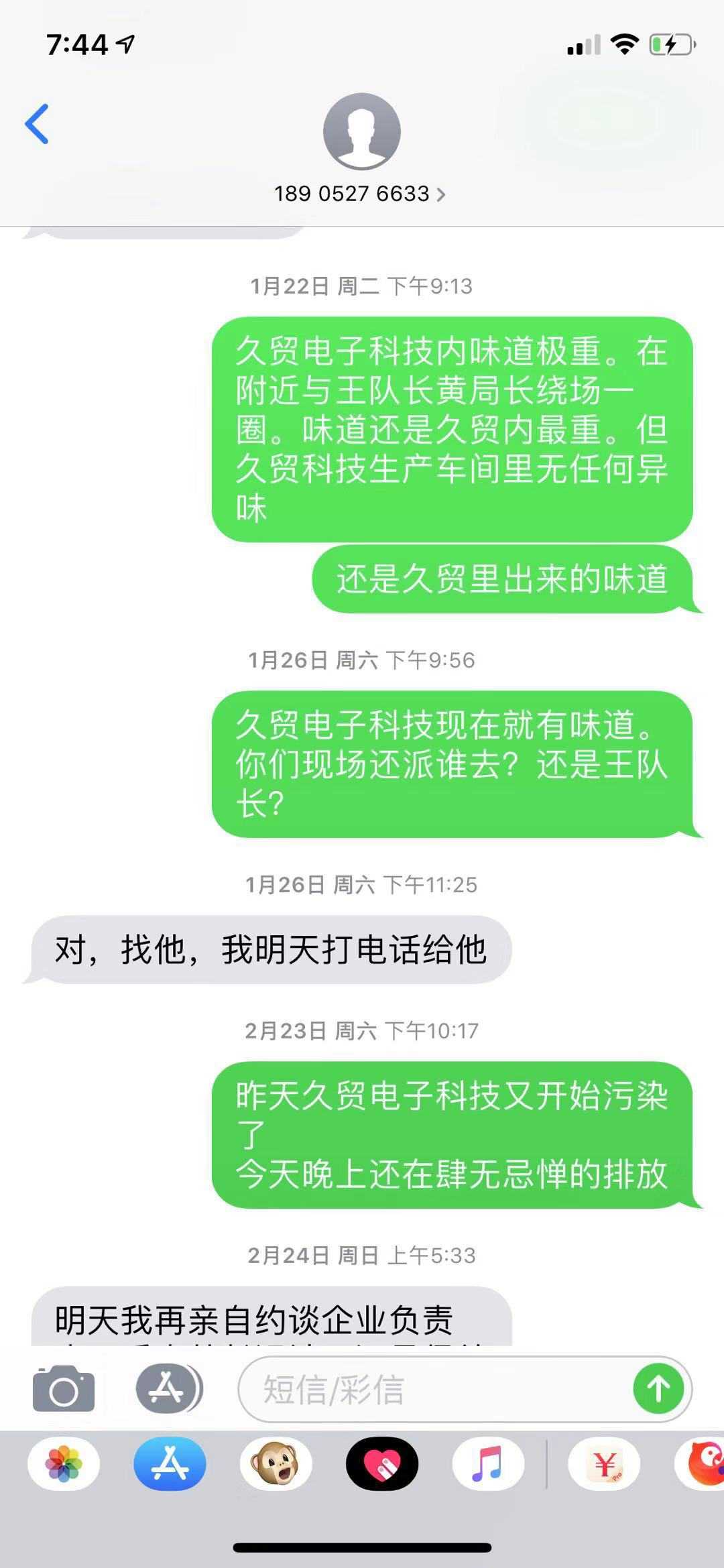This screenshot has height=1568, width=724.
Task: Open the camera to attach a photo
Action: (x=64, y=1388)
